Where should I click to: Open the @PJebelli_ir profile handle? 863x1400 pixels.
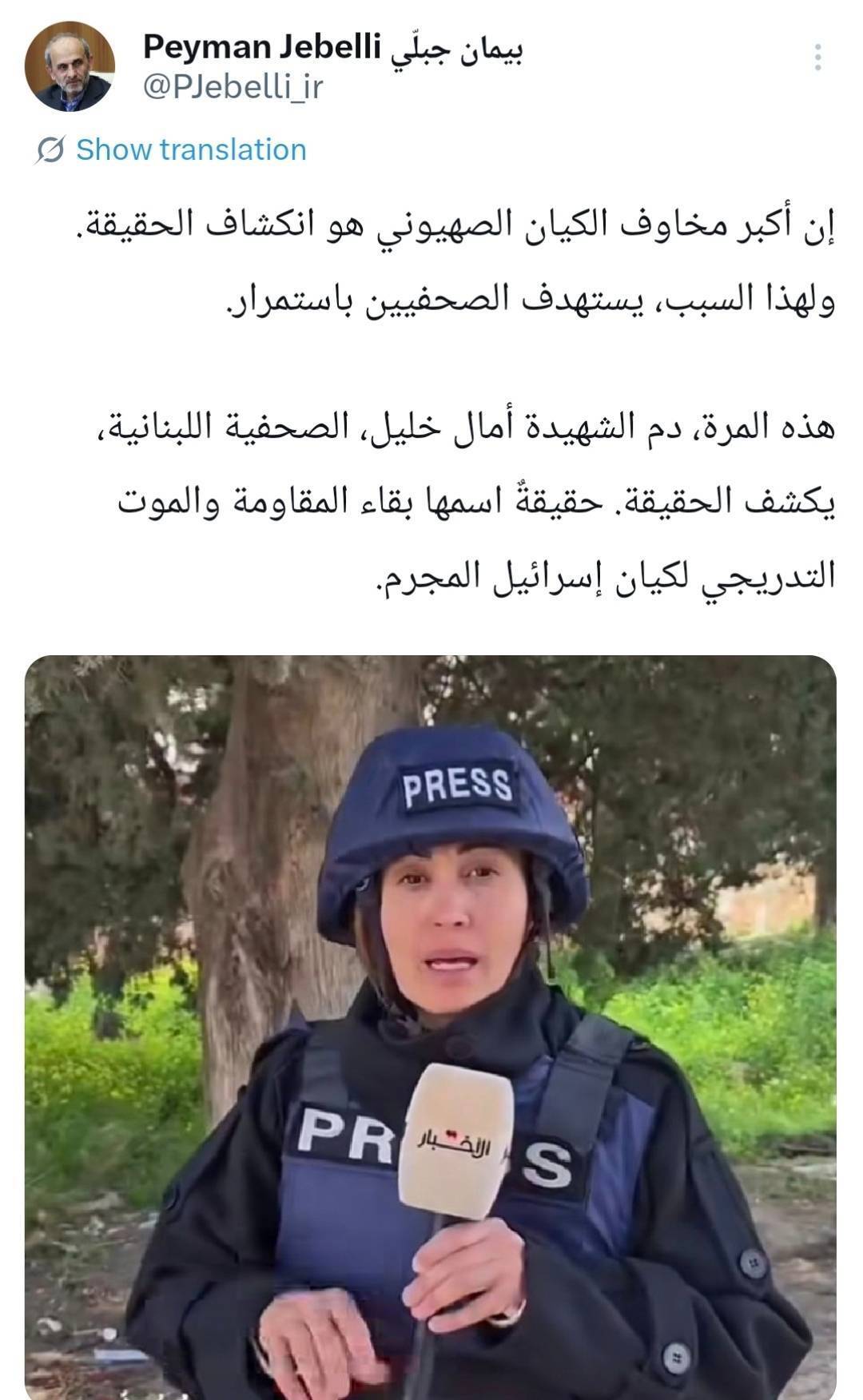pos(233,87)
